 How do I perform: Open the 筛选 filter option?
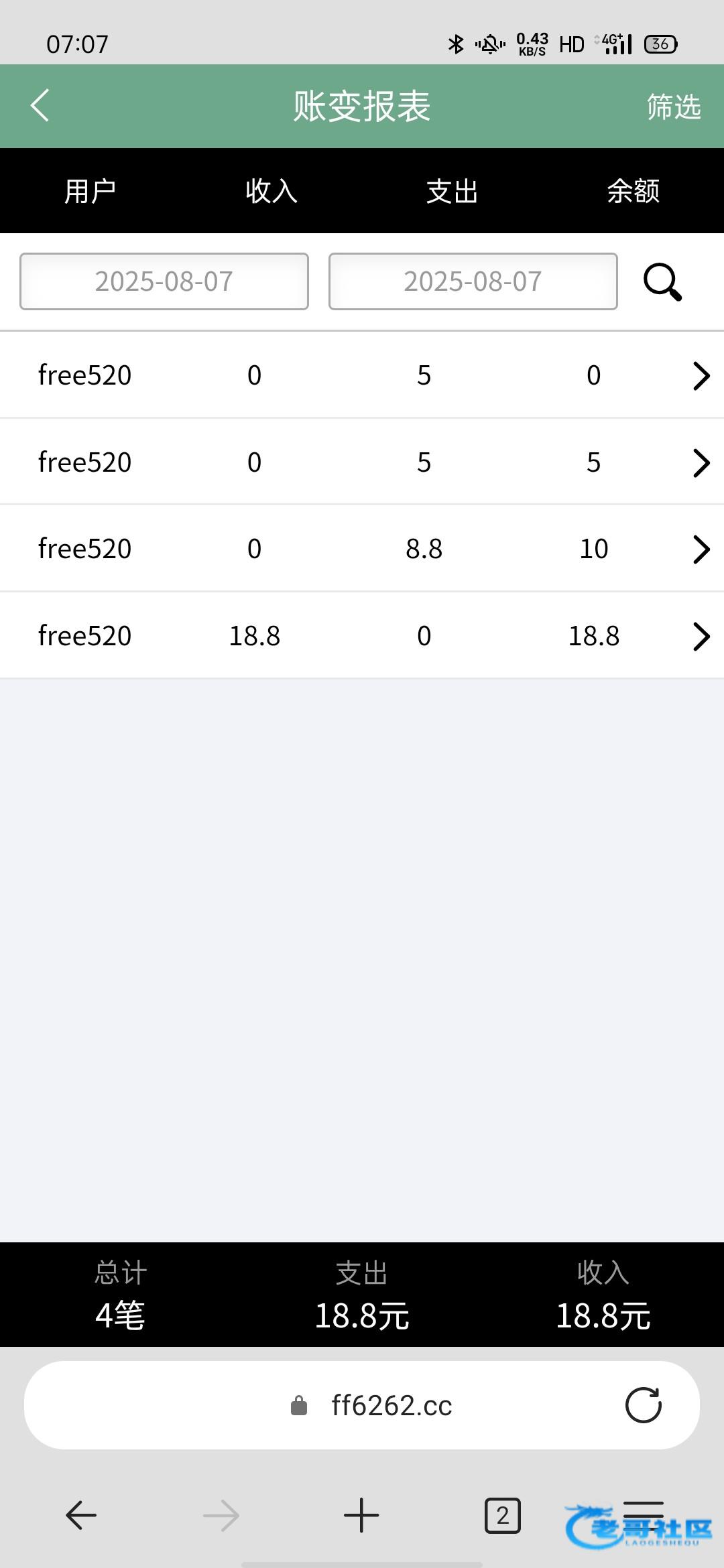[674, 107]
